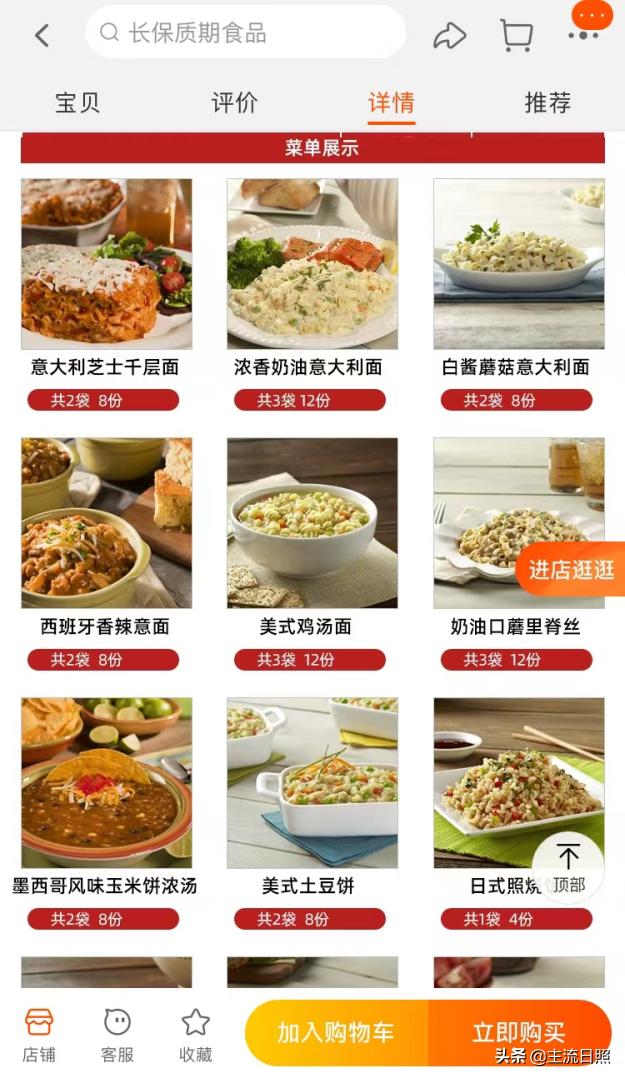This screenshot has width=625, height=1079.
Task: Share this product
Action: 449,36
